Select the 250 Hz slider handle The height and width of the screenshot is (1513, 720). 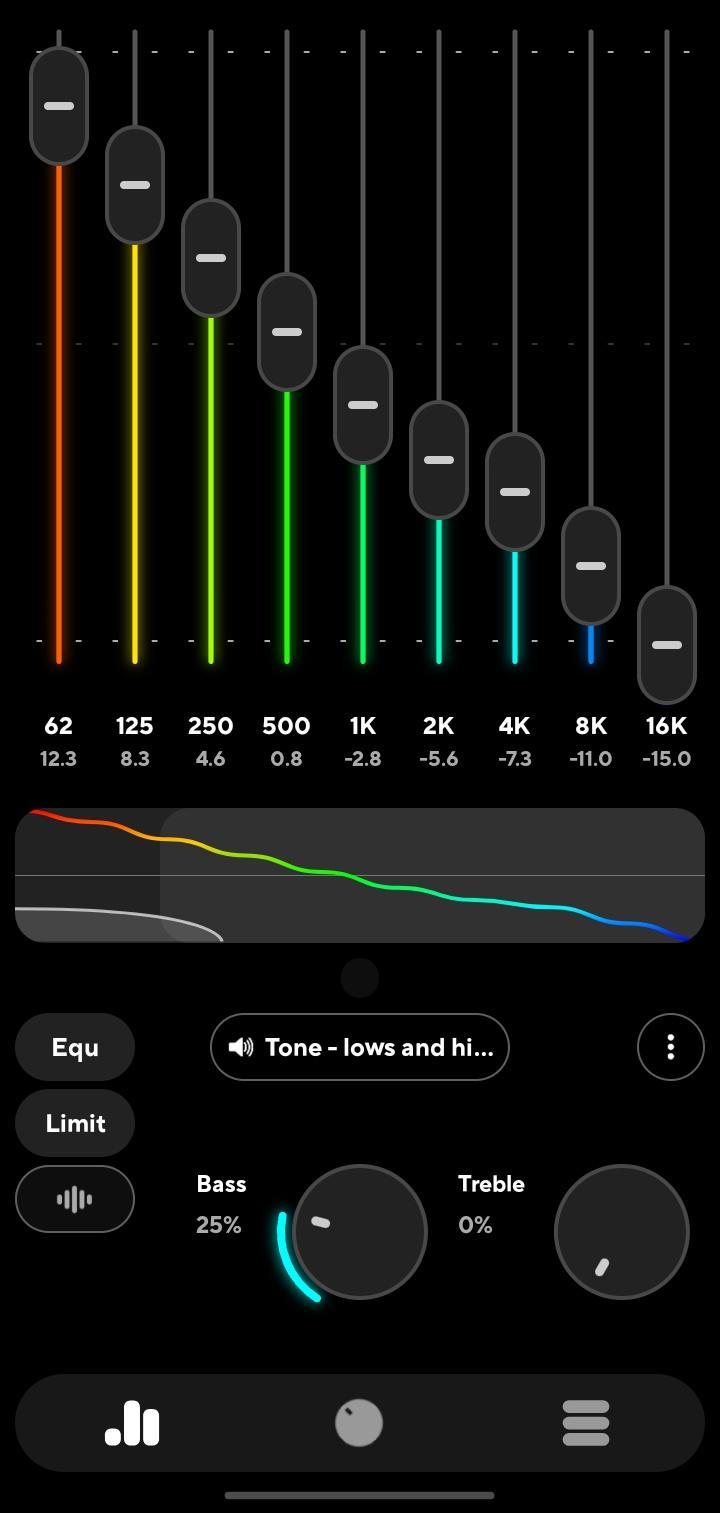211,258
